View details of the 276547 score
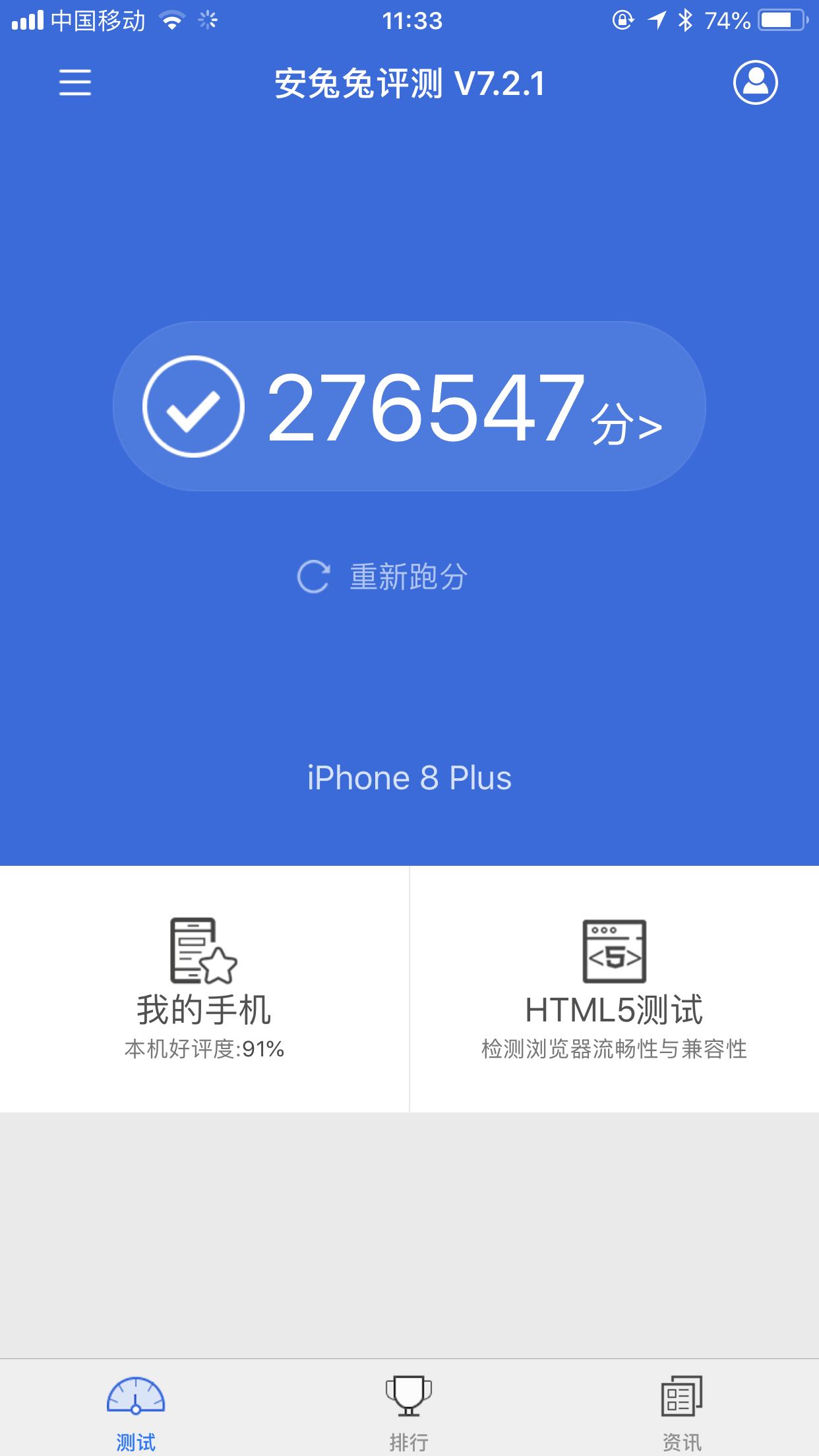The height and width of the screenshot is (1456, 819). (409, 406)
